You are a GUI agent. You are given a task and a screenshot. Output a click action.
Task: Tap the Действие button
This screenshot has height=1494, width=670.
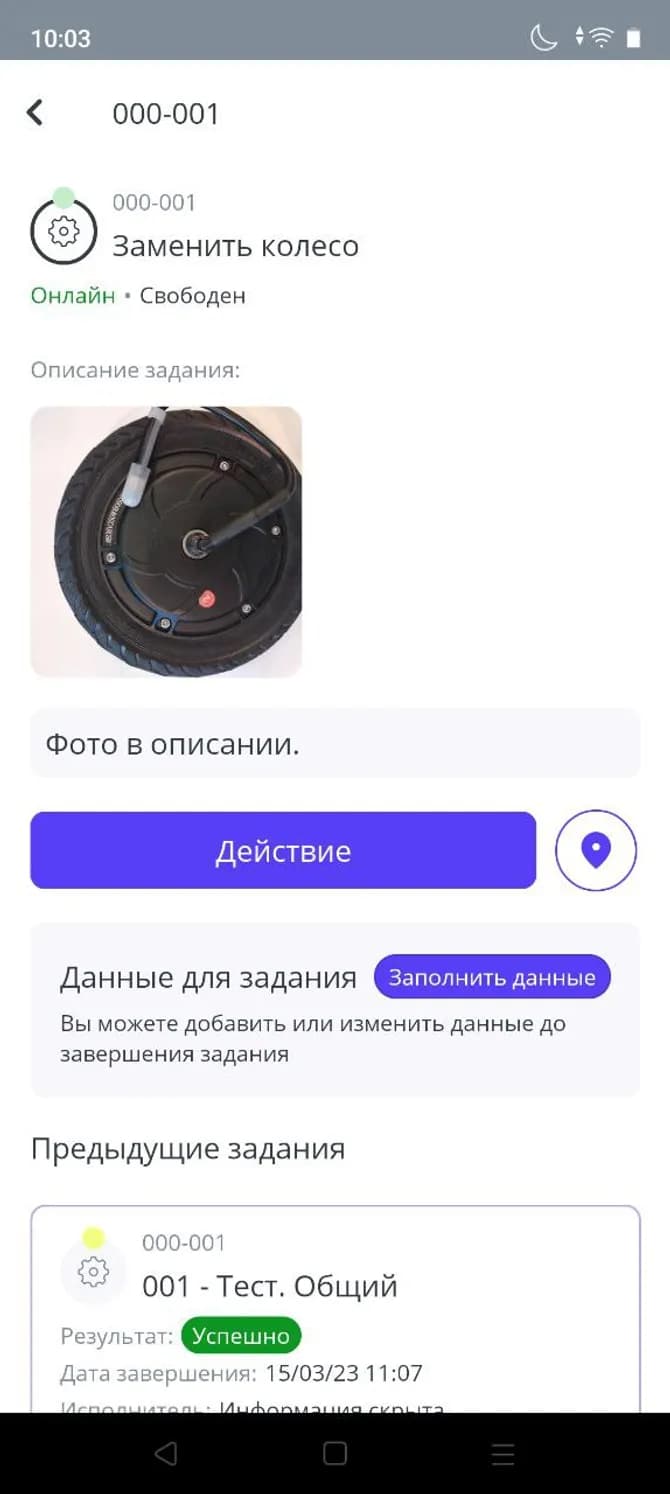point(283,851)
